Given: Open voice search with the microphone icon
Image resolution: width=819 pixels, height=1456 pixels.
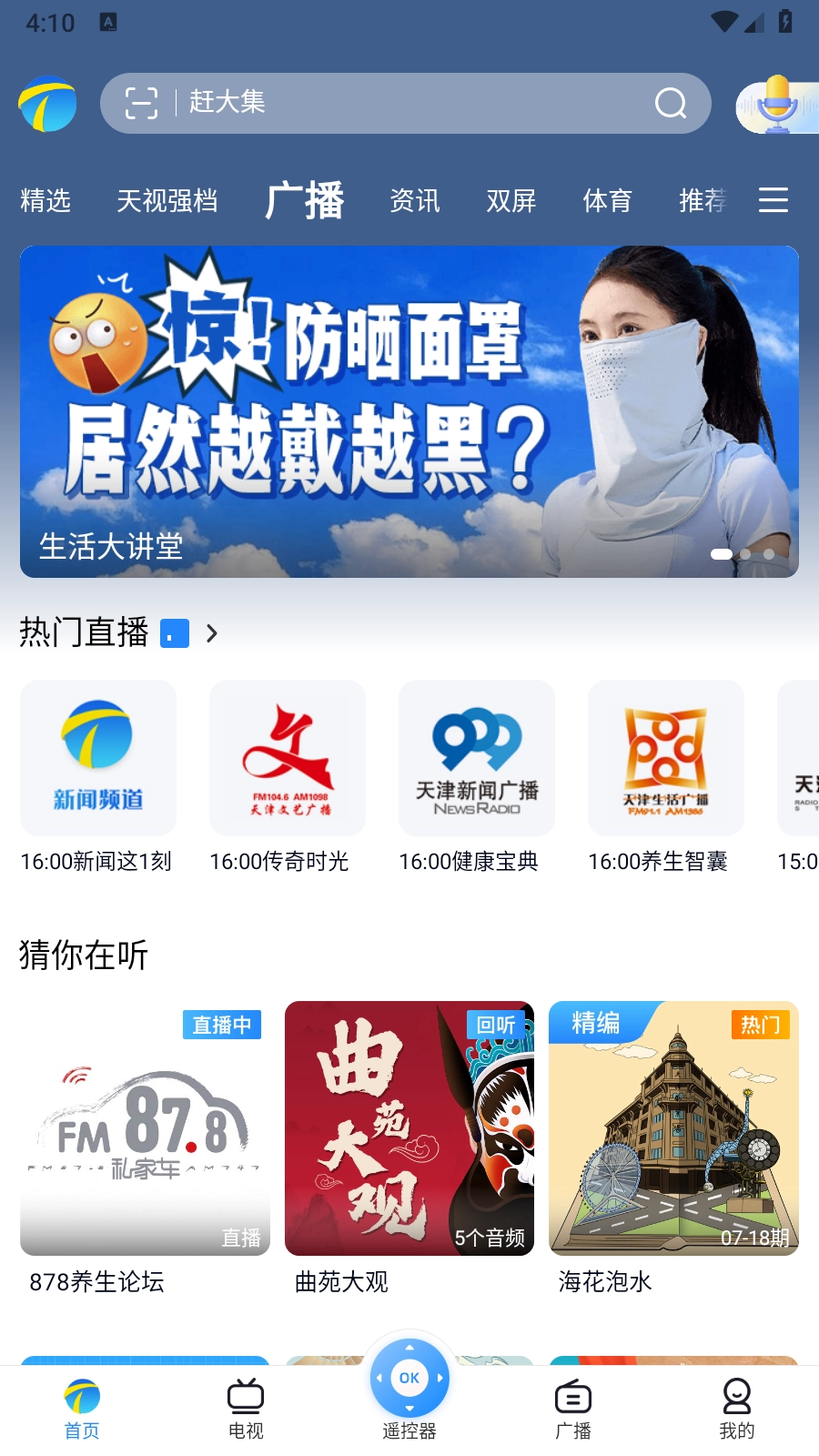Looking at the screenshot, I should (x=776, y=103).
